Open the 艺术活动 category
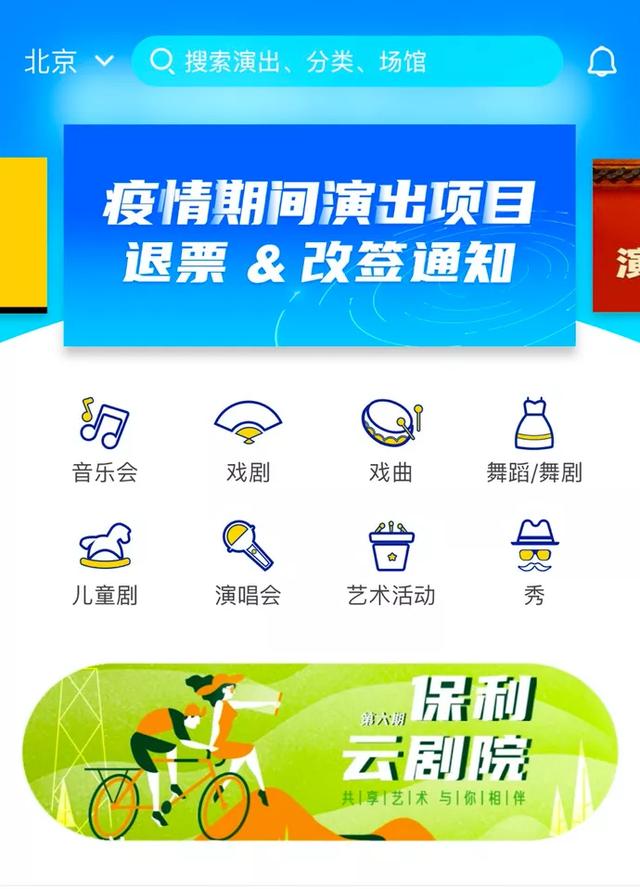The height and width of the screenshot is (889, 640). click(391, 563)
